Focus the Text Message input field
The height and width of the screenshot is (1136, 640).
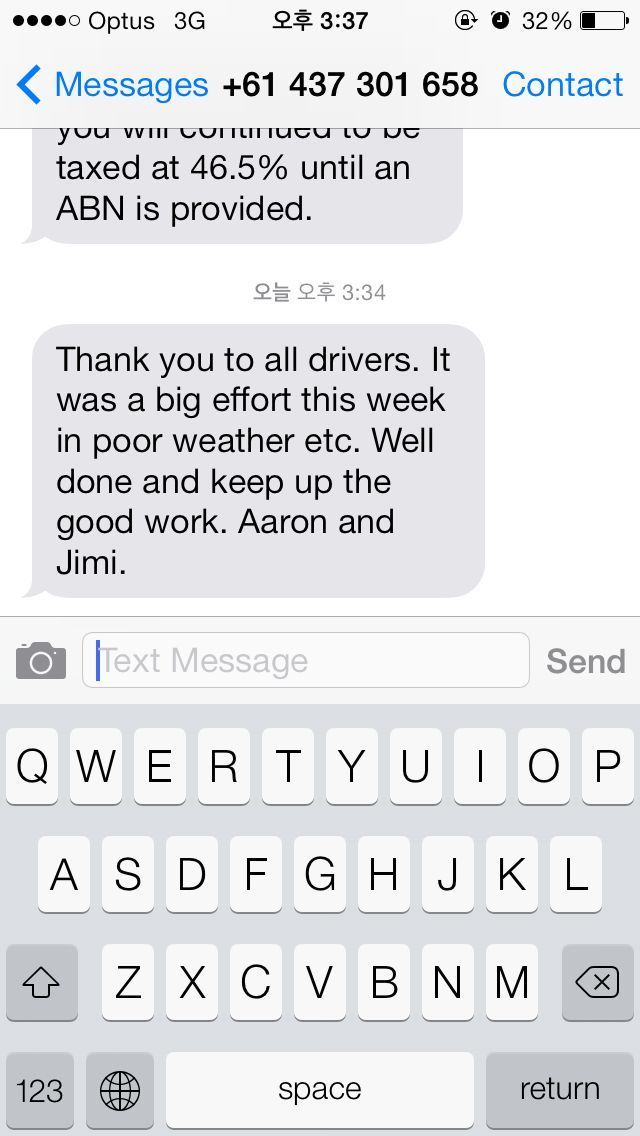point(305,660)
